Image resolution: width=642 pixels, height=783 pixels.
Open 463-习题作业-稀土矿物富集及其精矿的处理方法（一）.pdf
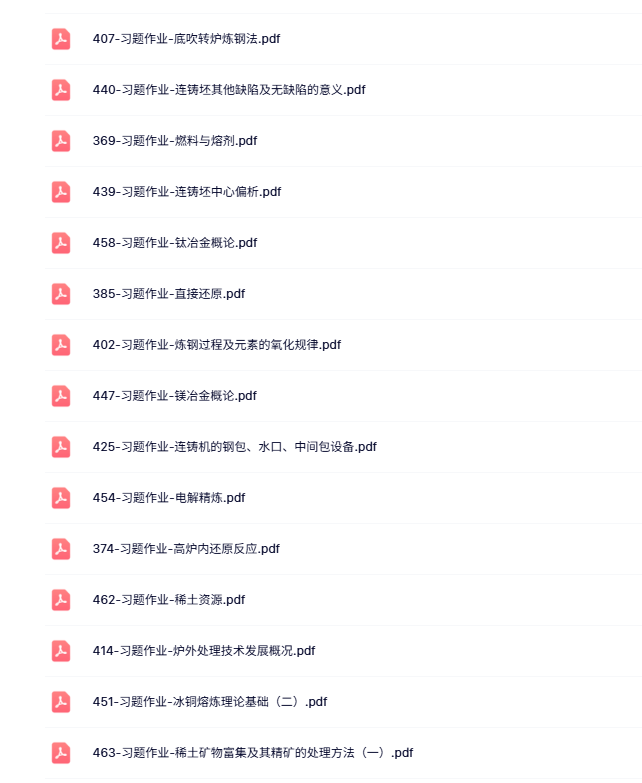253,753
